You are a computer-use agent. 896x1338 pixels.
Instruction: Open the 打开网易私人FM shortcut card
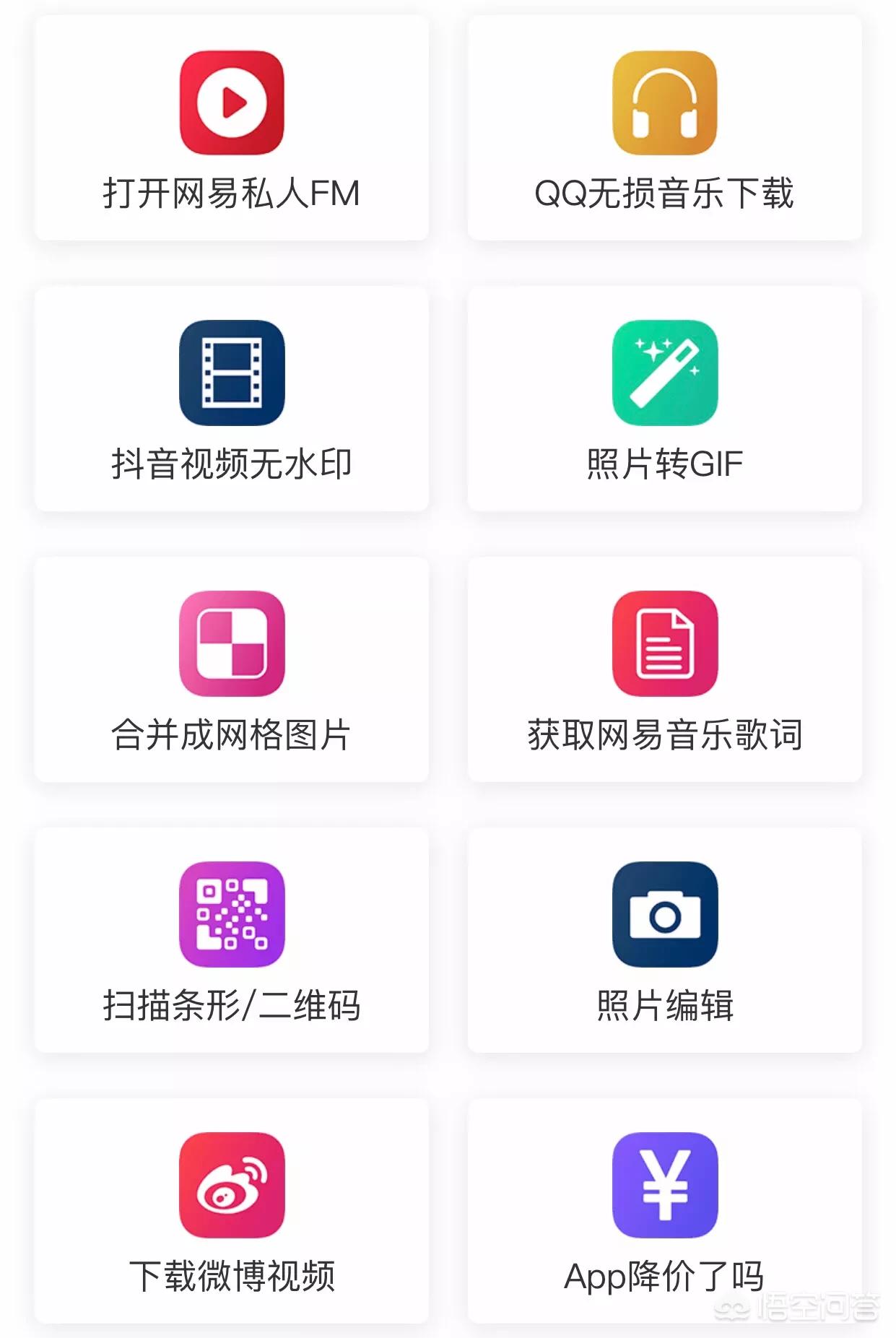(x=231, y=129)
